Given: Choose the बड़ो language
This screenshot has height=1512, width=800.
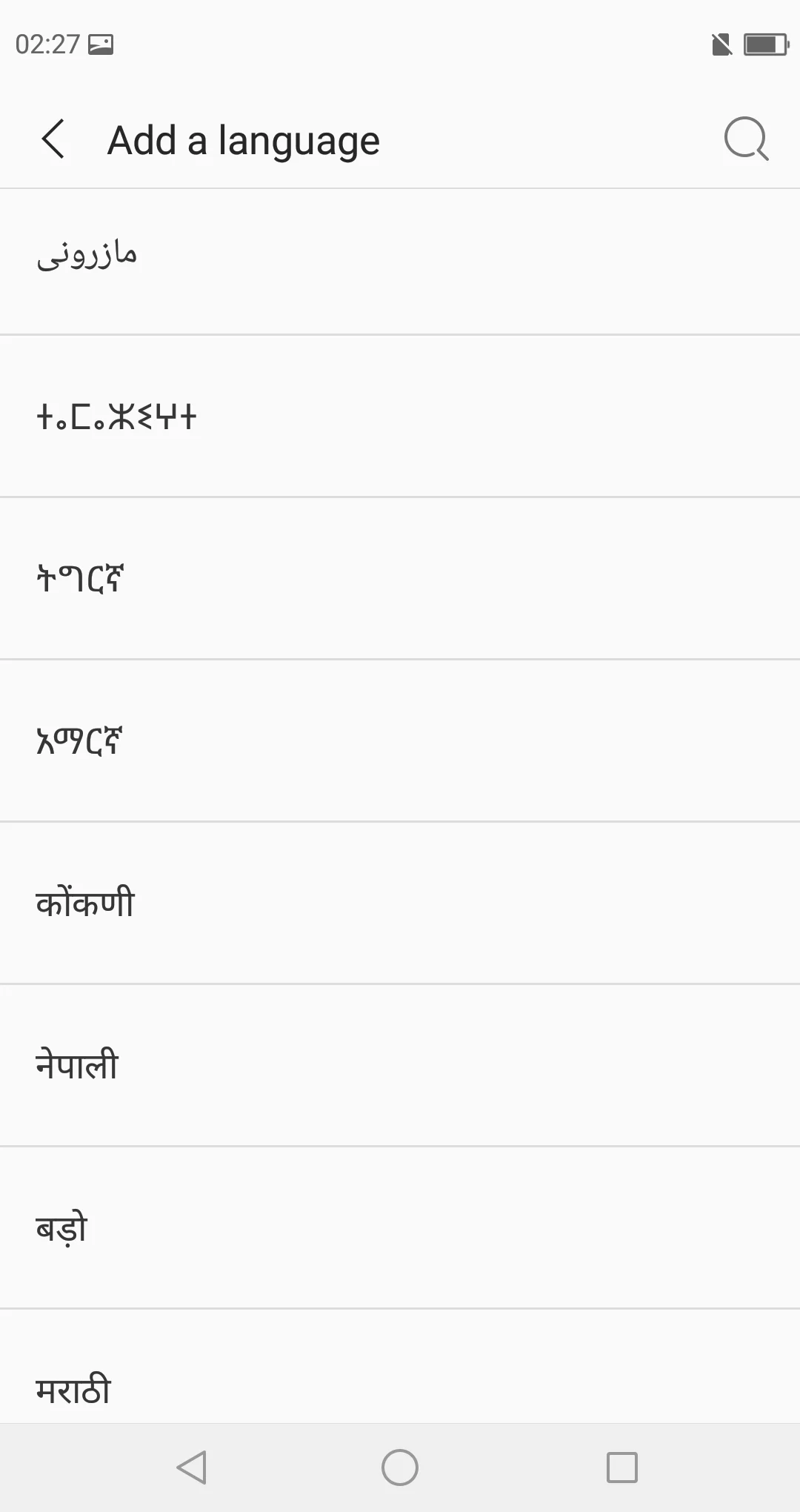Looking at the screenshot, I should [x=400, y=1227].
